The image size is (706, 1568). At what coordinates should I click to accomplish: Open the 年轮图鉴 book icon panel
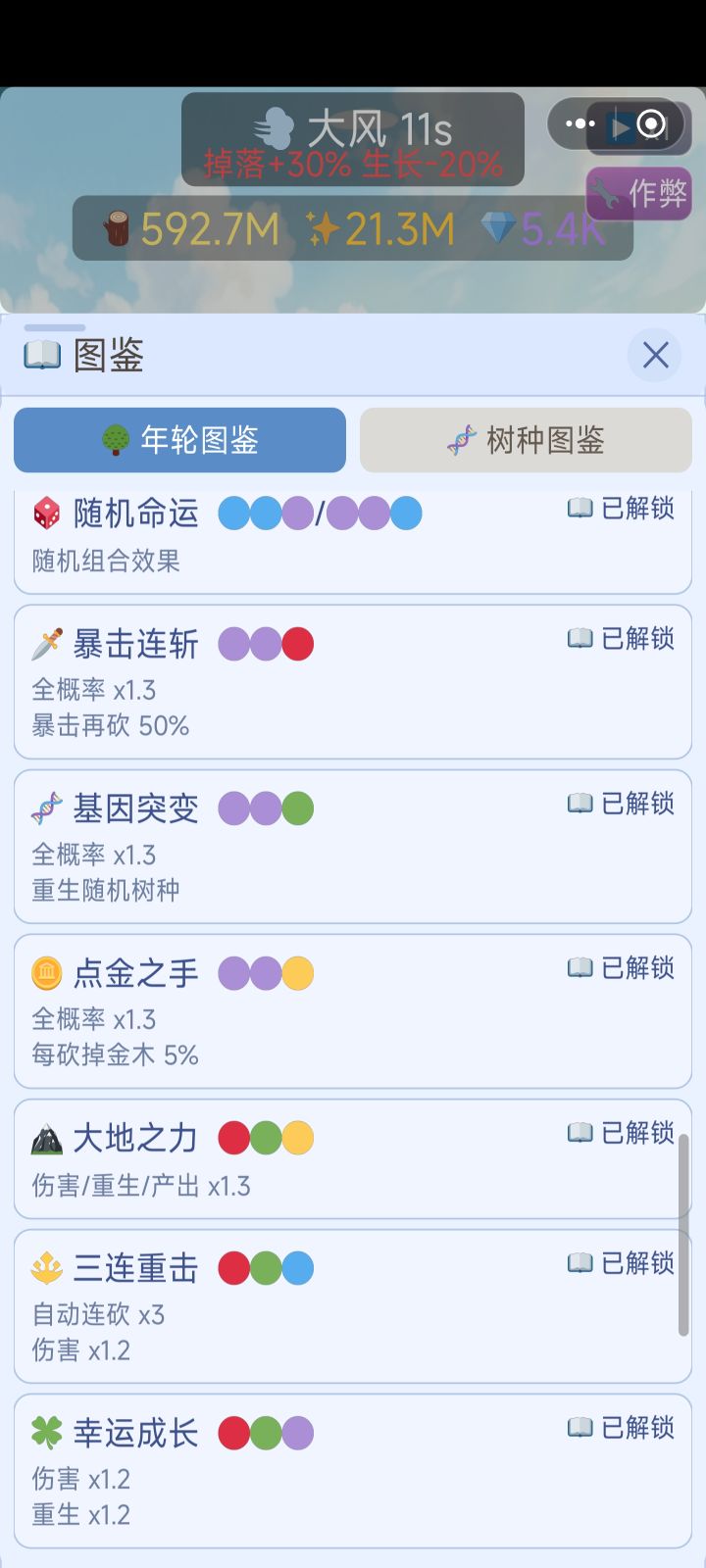pos(40,356)
